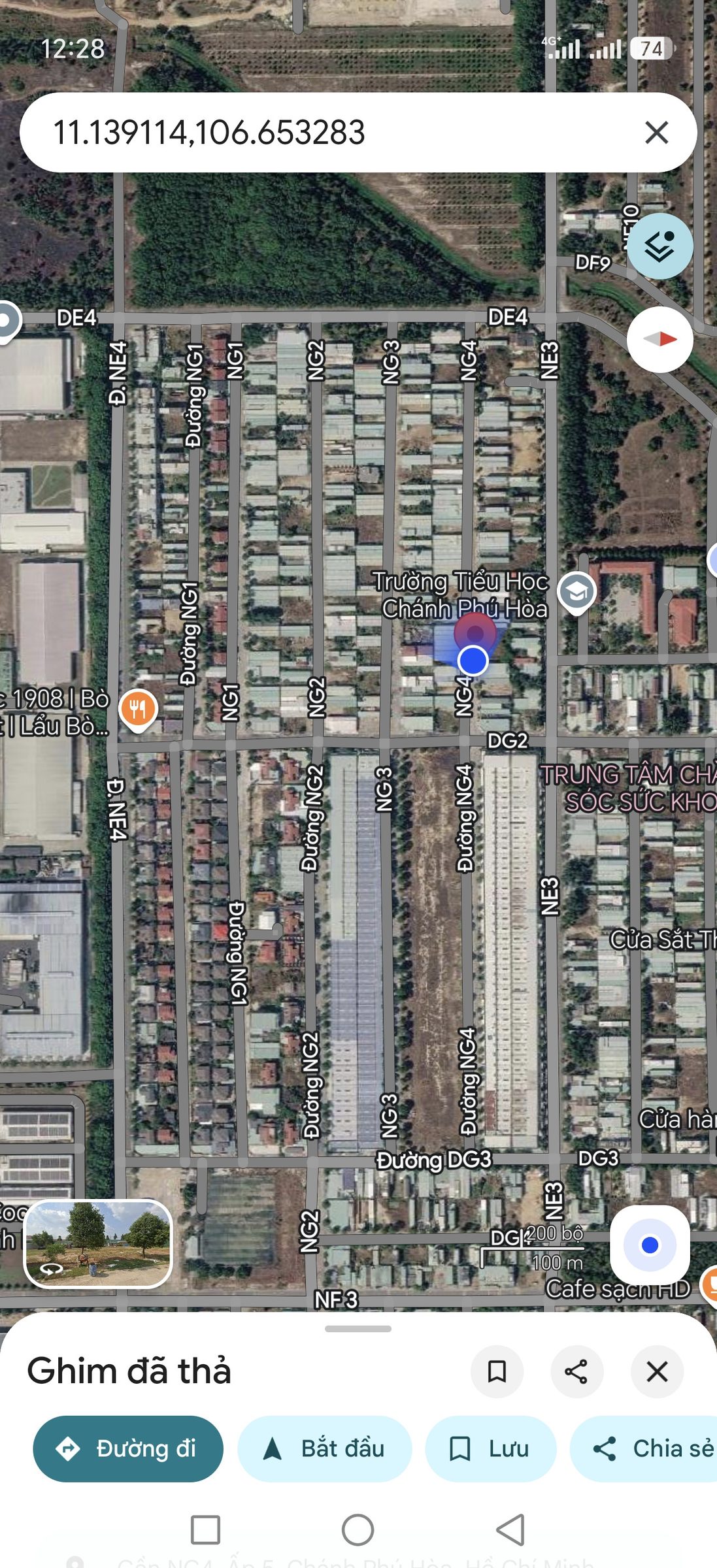The height and width of the screenshot is (1568, 717).
Task: Clear the coordinates in the search box
Action: (656, 133)
